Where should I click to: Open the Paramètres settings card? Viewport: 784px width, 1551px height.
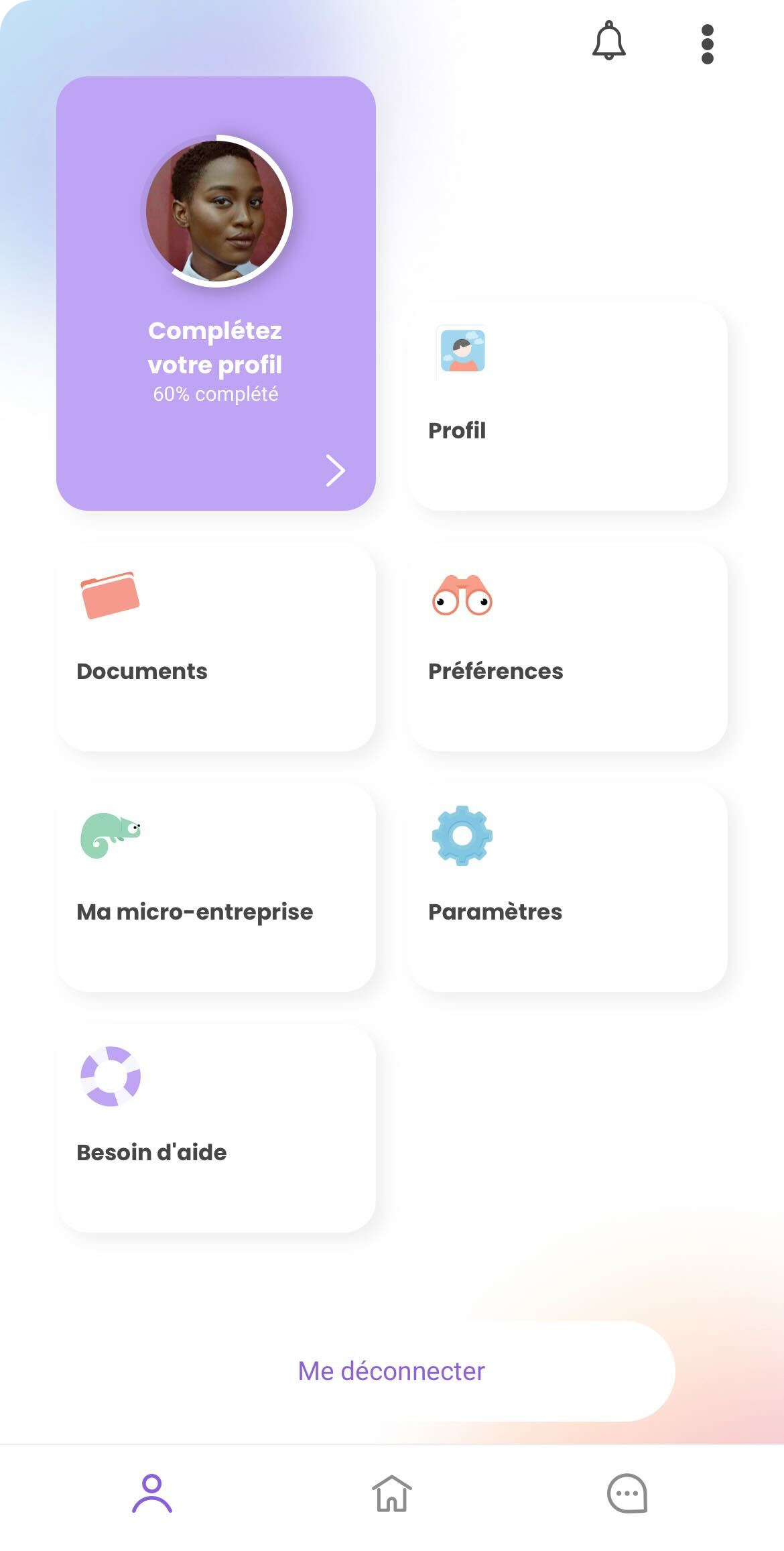tap(568, 888)
